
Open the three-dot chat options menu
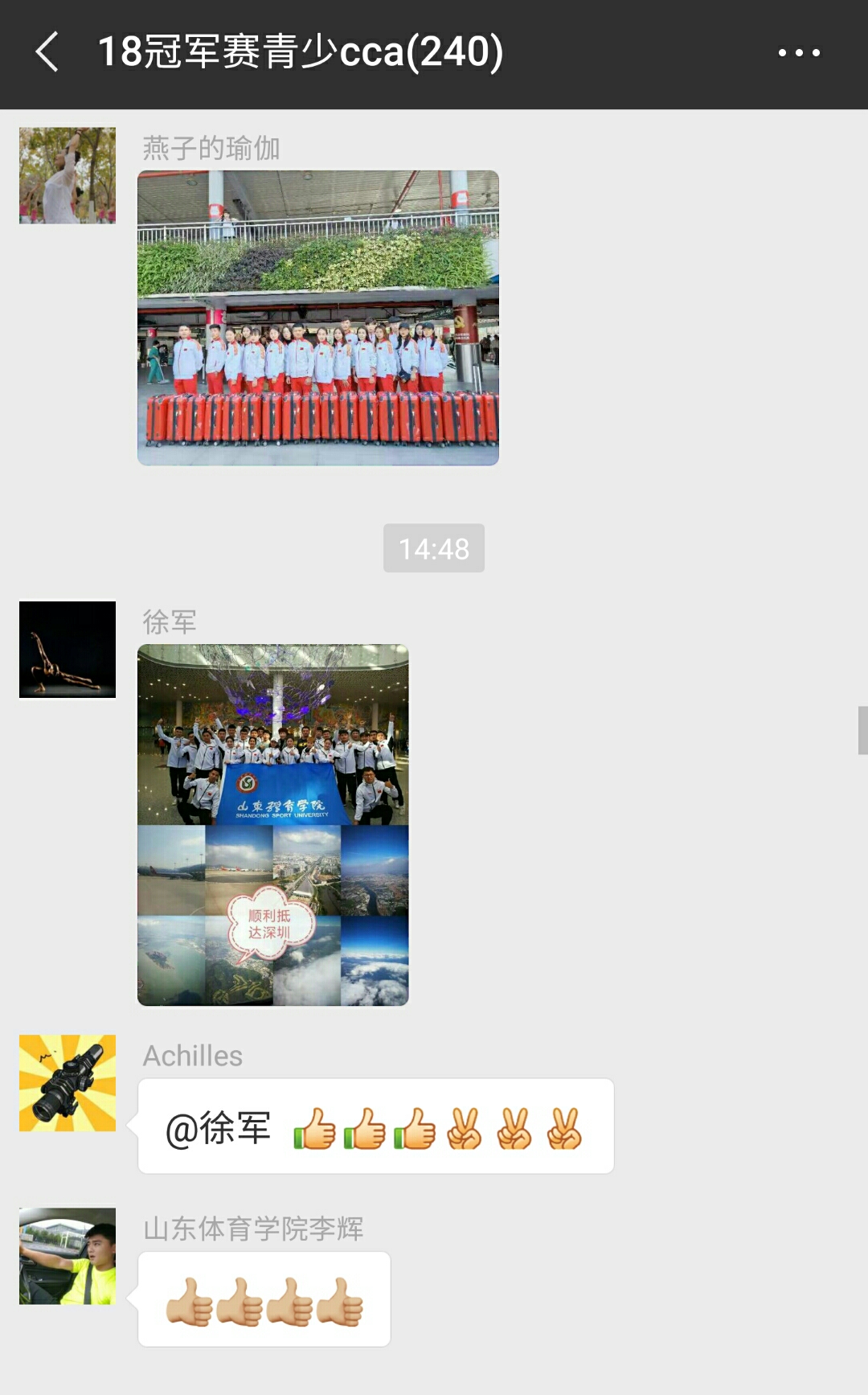798,53
